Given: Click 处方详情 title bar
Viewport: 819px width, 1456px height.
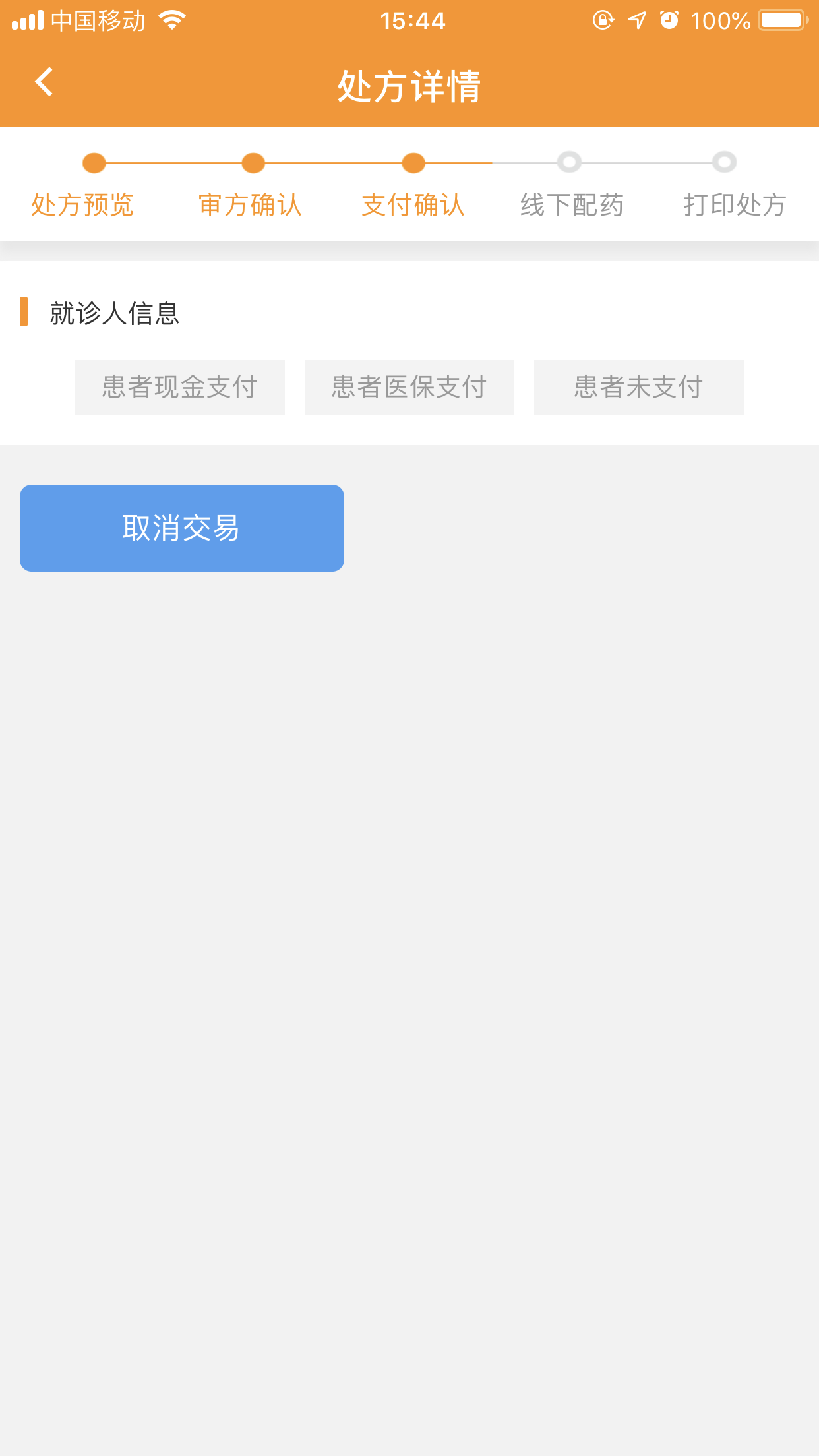Looking at the screenshot, I should coord(409,84).
